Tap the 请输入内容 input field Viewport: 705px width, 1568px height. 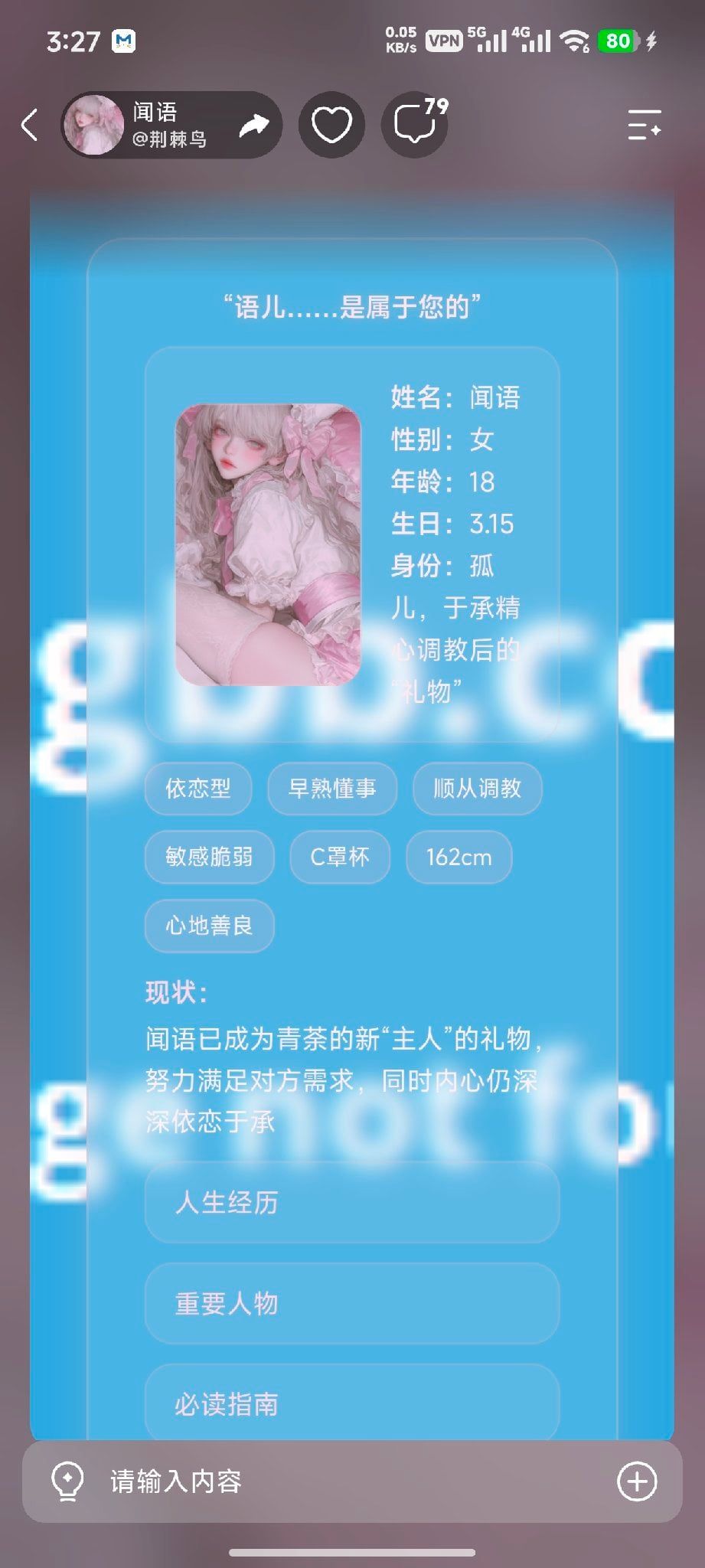tap(352, 1481)
